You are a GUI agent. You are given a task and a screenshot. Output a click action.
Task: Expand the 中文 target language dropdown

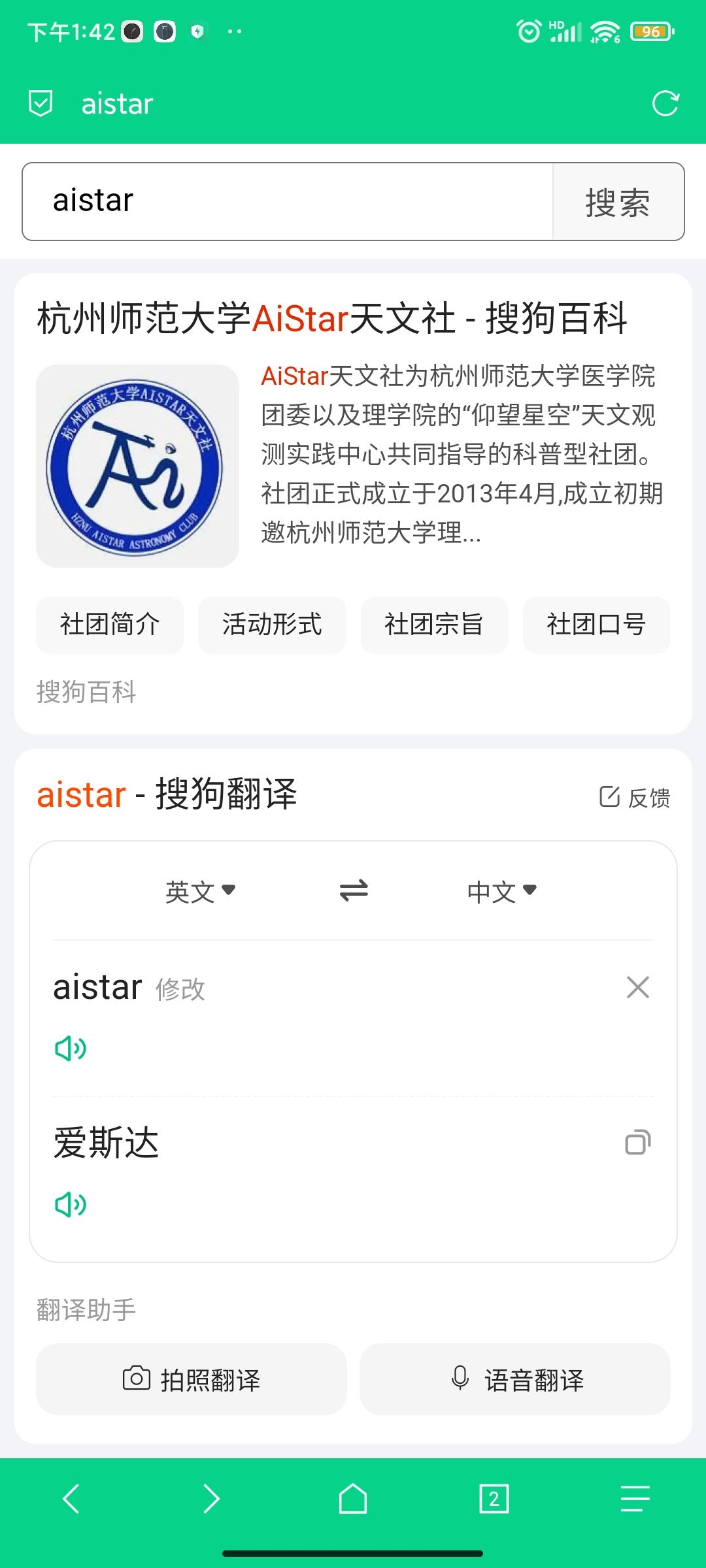tap(501, 891)
